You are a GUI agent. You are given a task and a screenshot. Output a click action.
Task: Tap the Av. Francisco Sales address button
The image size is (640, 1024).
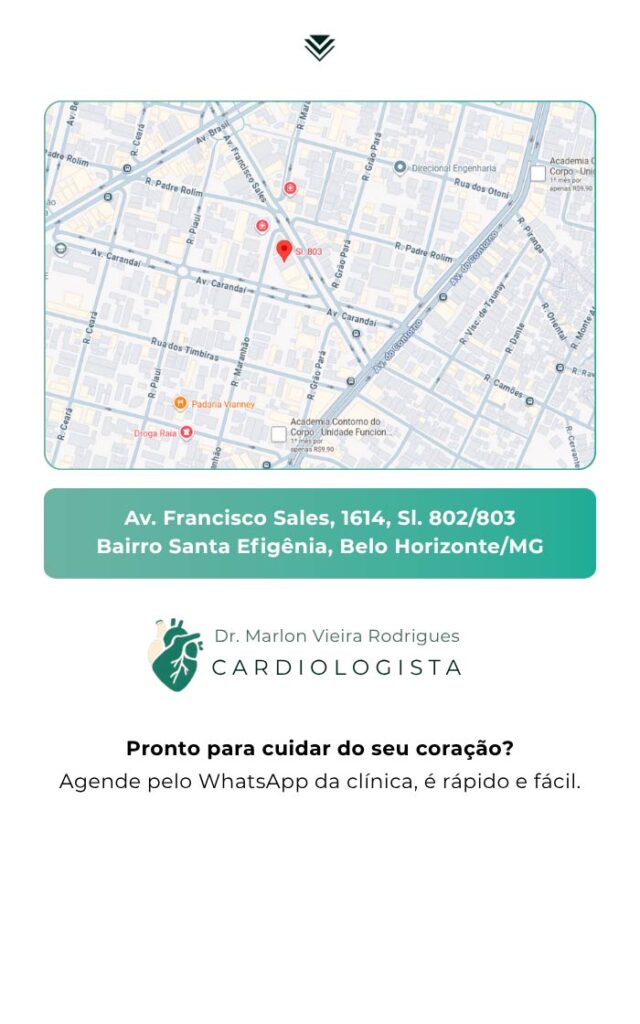point(320,532)
